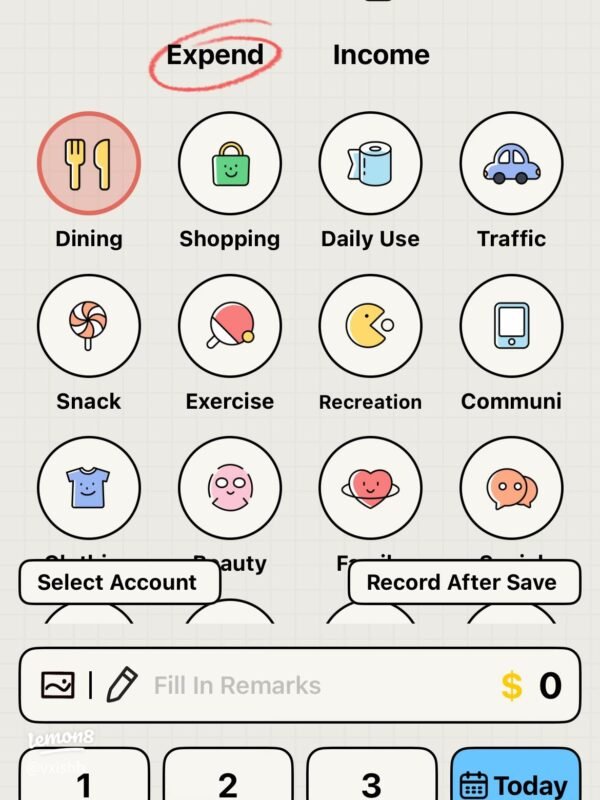600x800 pixels.
Task: Choose the Traffic category
Action: (x=511, y=163)
